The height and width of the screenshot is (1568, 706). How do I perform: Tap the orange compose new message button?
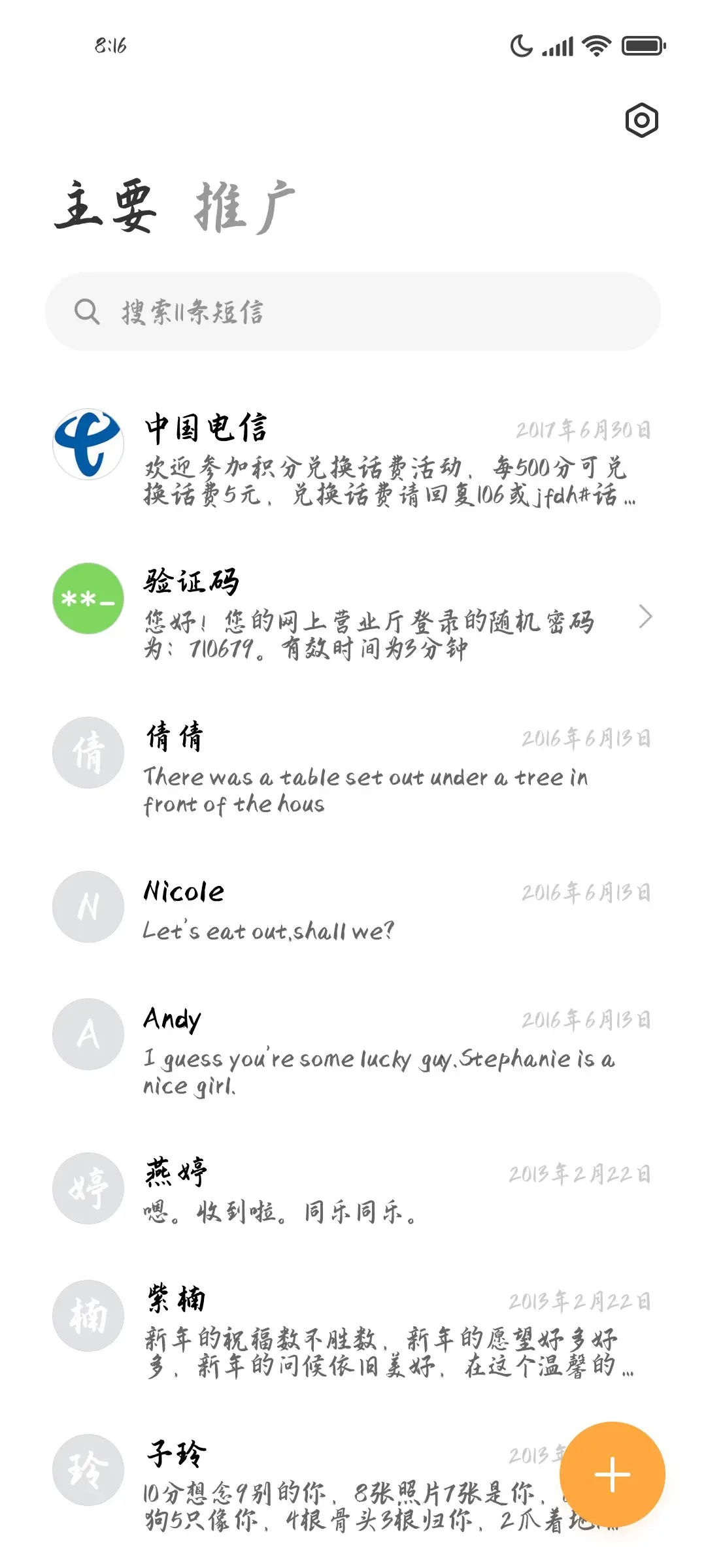612,1473
